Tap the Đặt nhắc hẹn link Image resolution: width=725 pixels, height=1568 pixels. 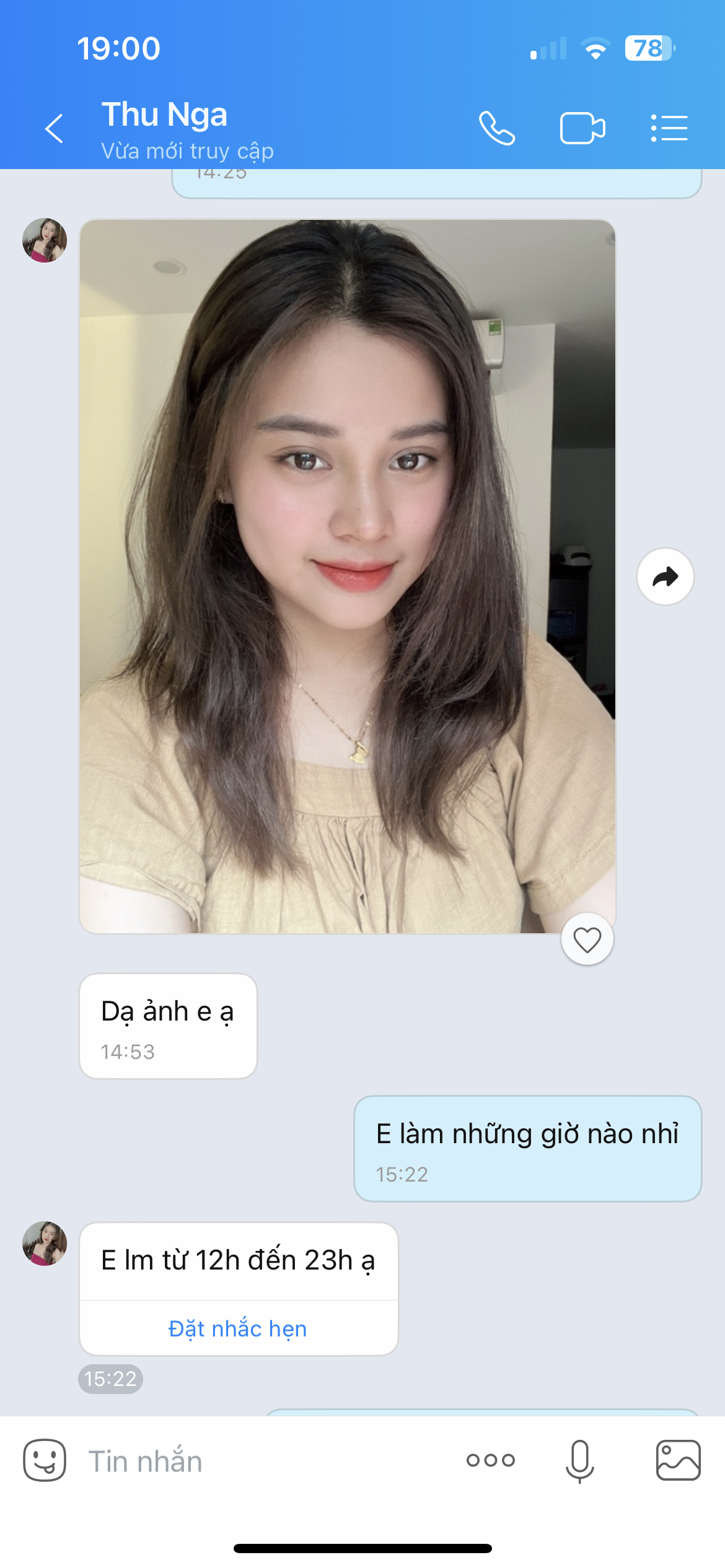[238, 1328]
